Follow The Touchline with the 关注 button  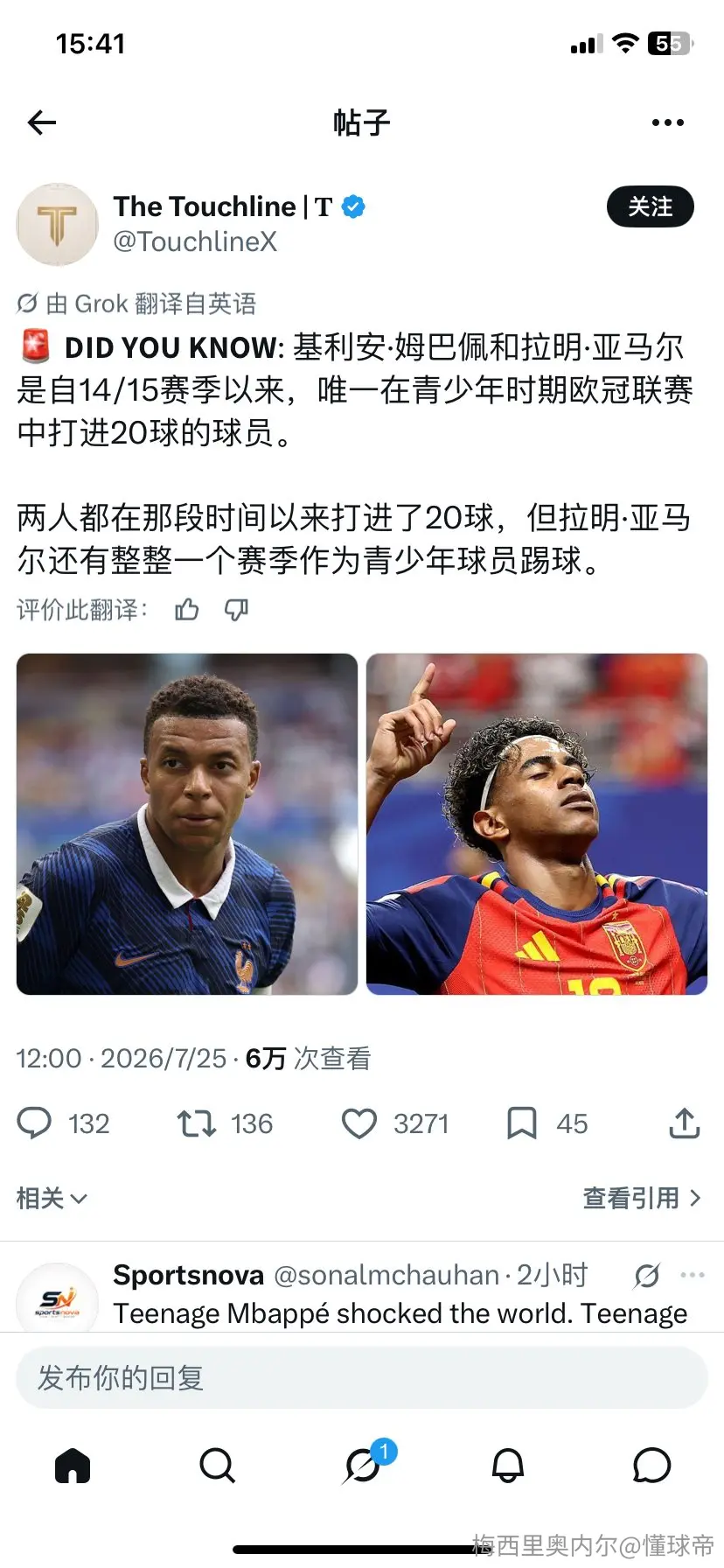pos(650,206)
